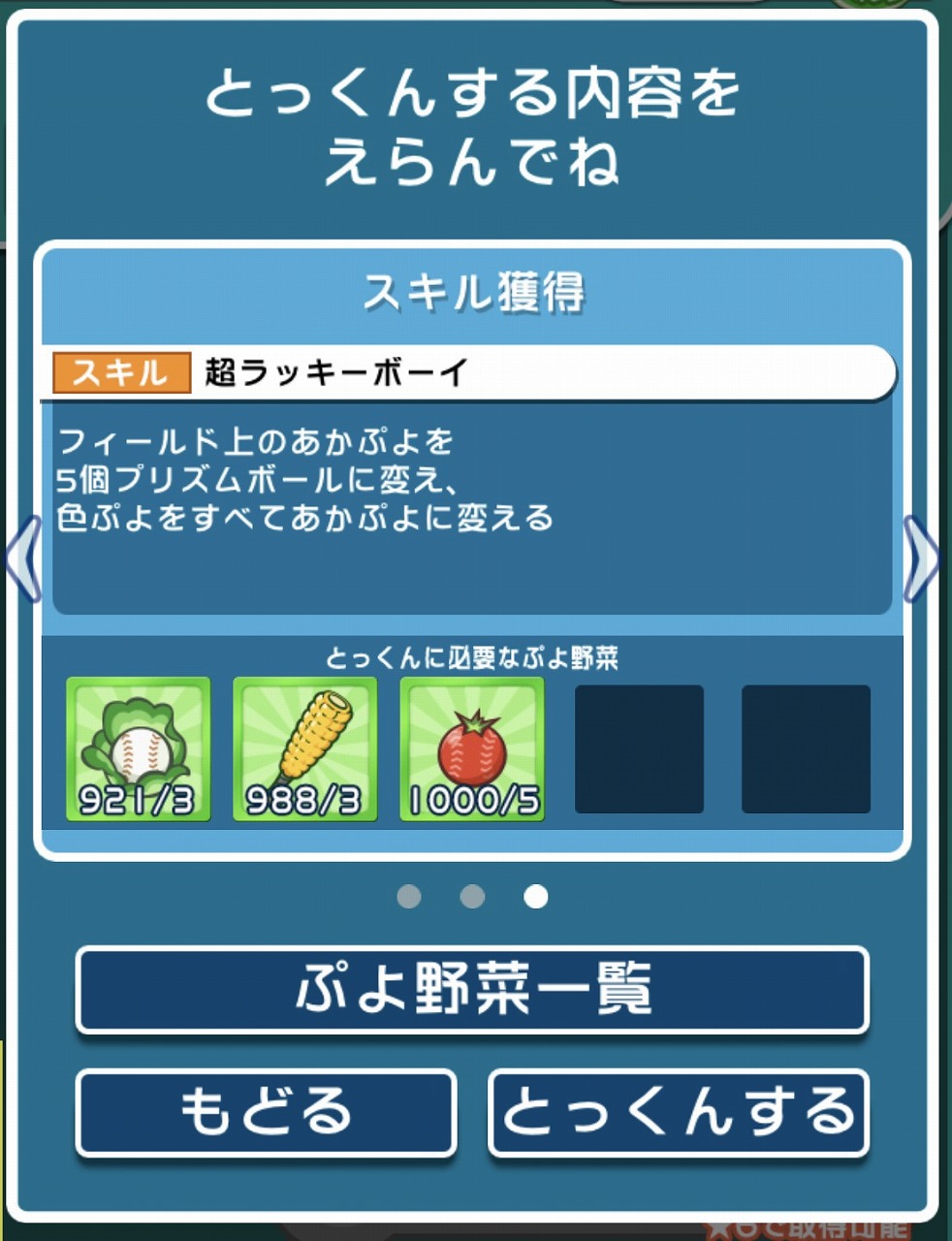Image resolution: width=952 pixels, height=1241 pixels.
Task: Go back with the もどる button
Action: pyautogui.click(x=266, y=1112)
